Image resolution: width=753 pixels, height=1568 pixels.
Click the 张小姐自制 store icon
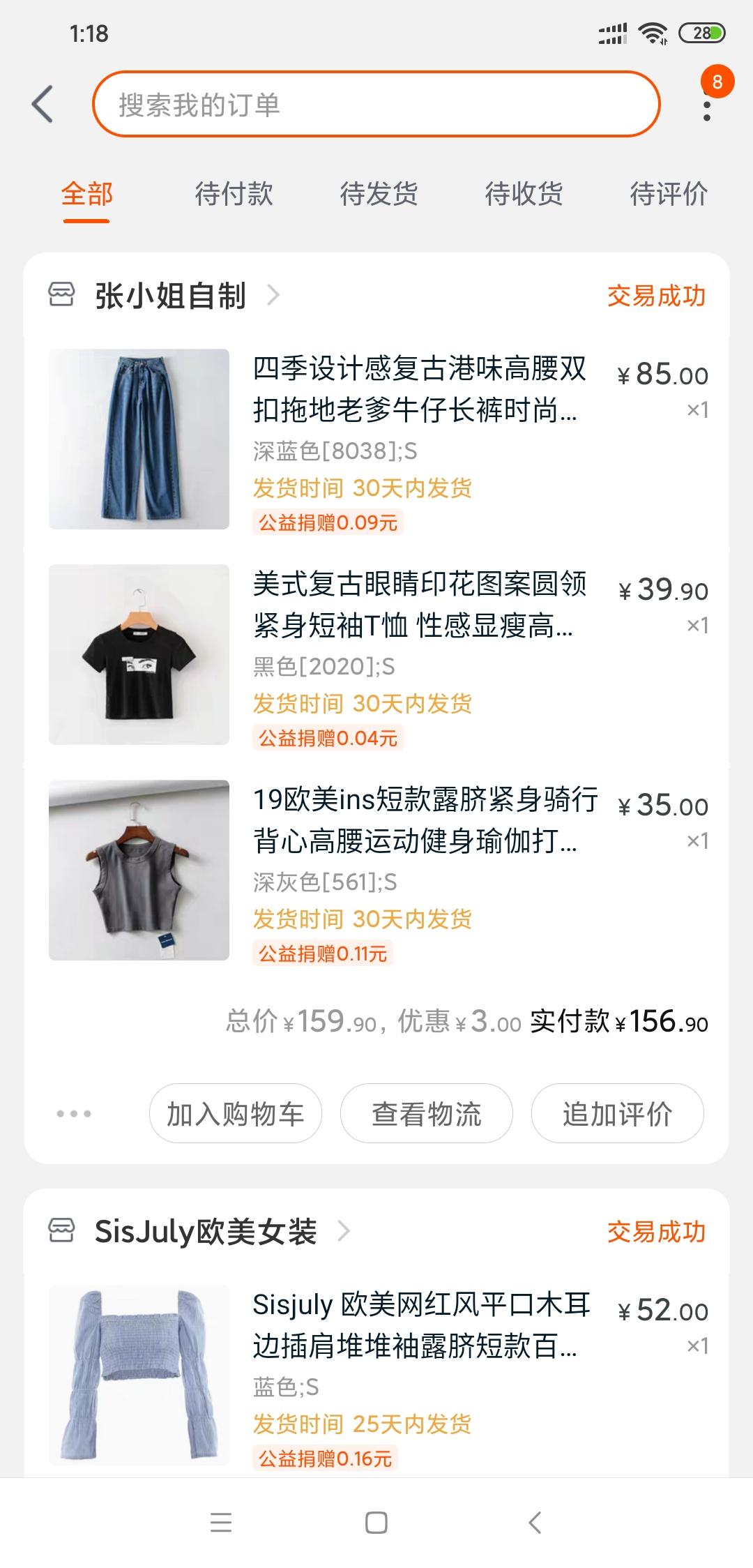[63, 296]
